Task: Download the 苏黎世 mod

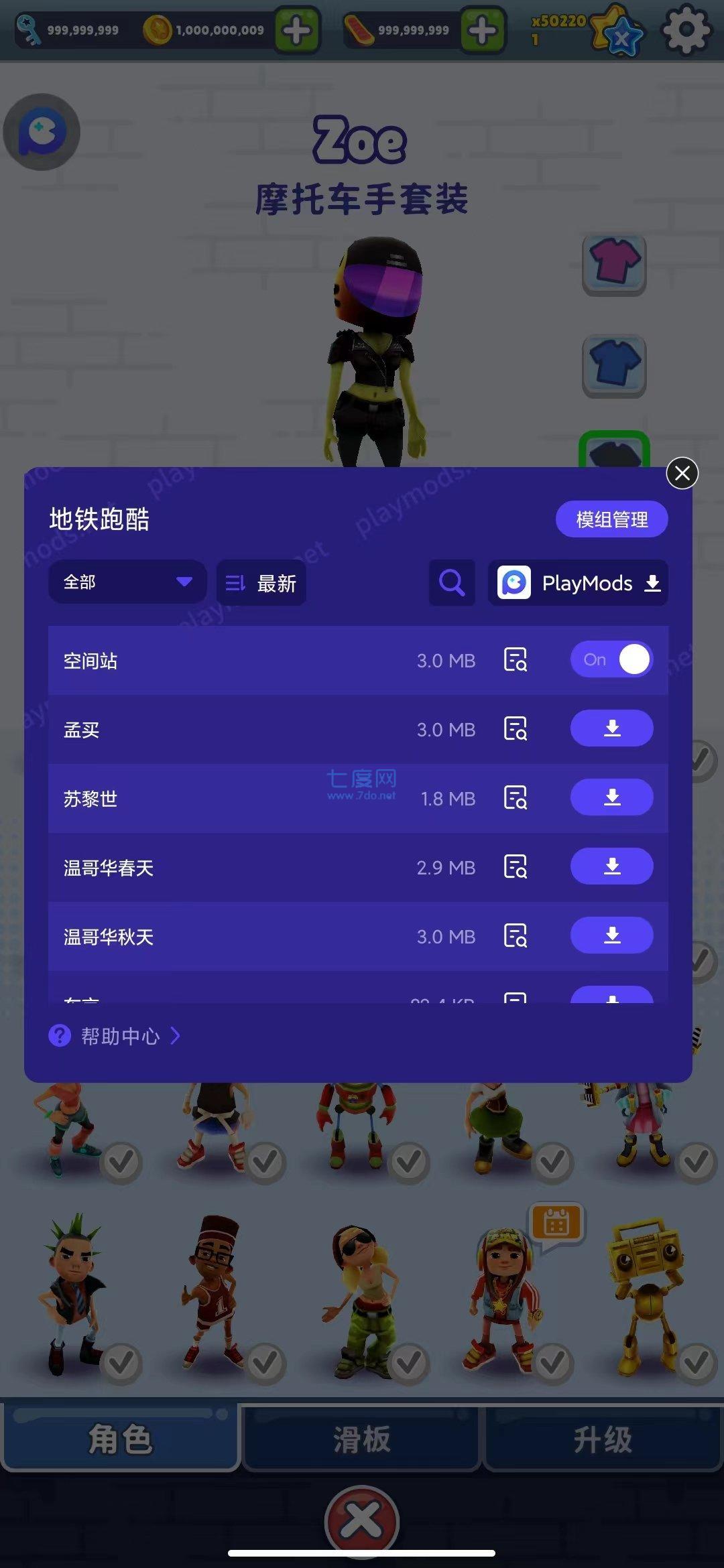Action: pyautogui.click(x=611, y=797)
